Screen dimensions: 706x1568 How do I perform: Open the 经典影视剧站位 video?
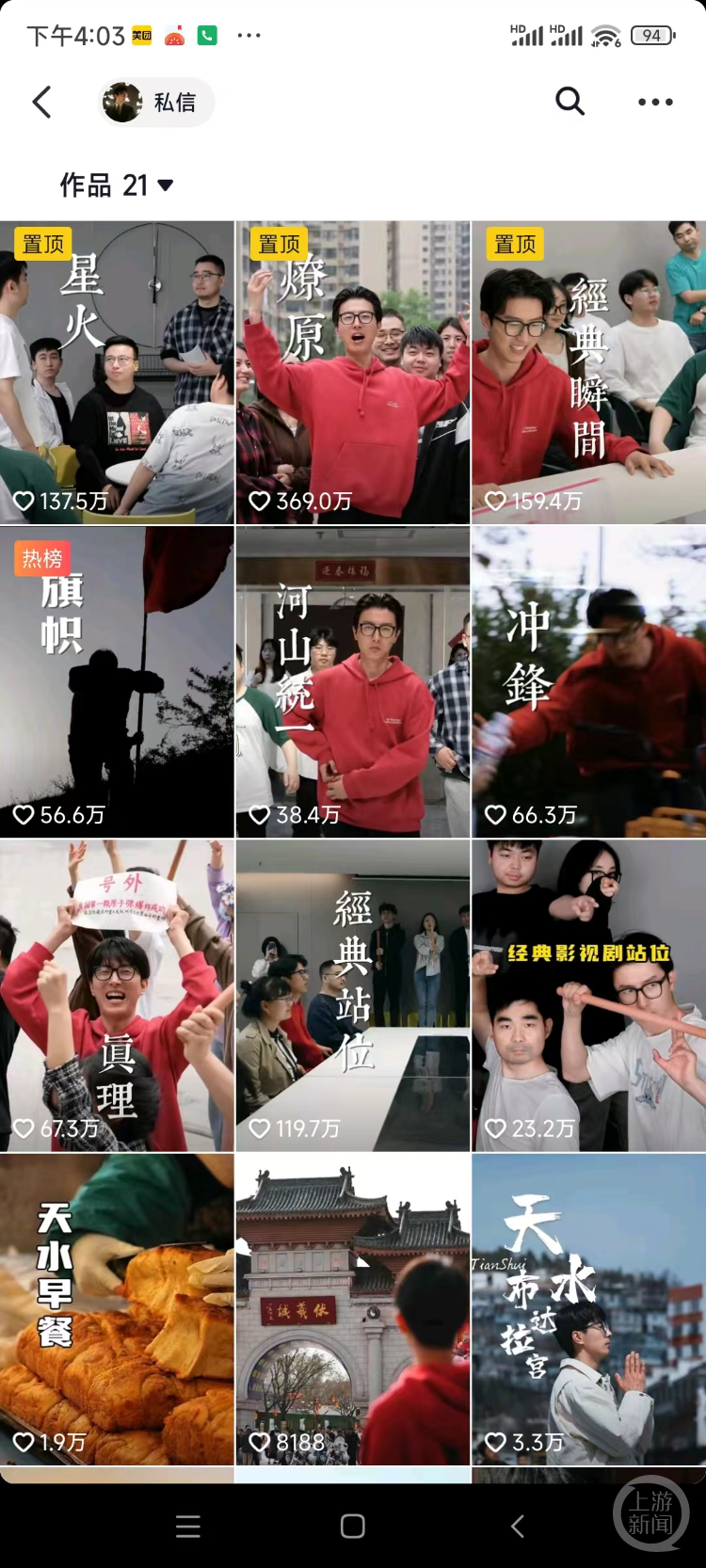589,996
